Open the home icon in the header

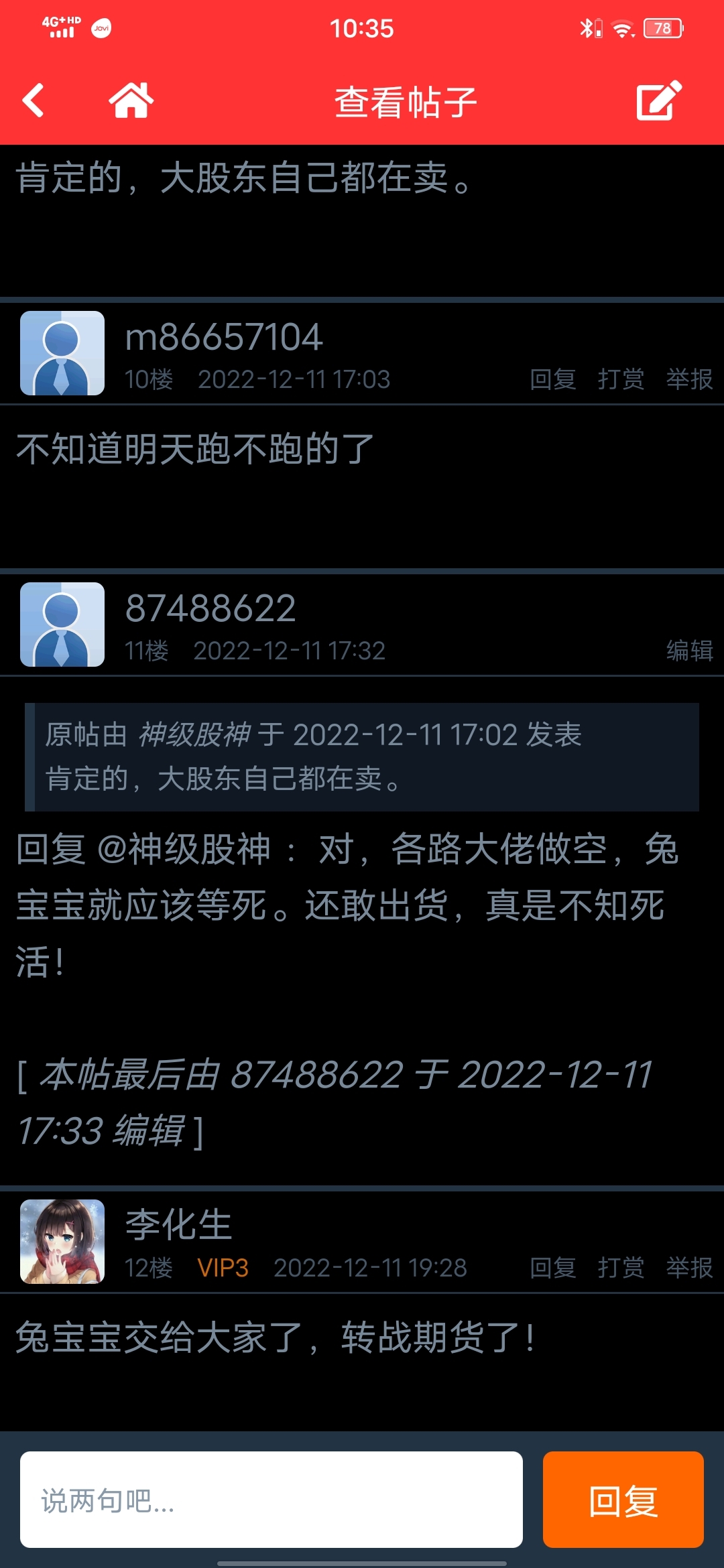tap(131, 101)
